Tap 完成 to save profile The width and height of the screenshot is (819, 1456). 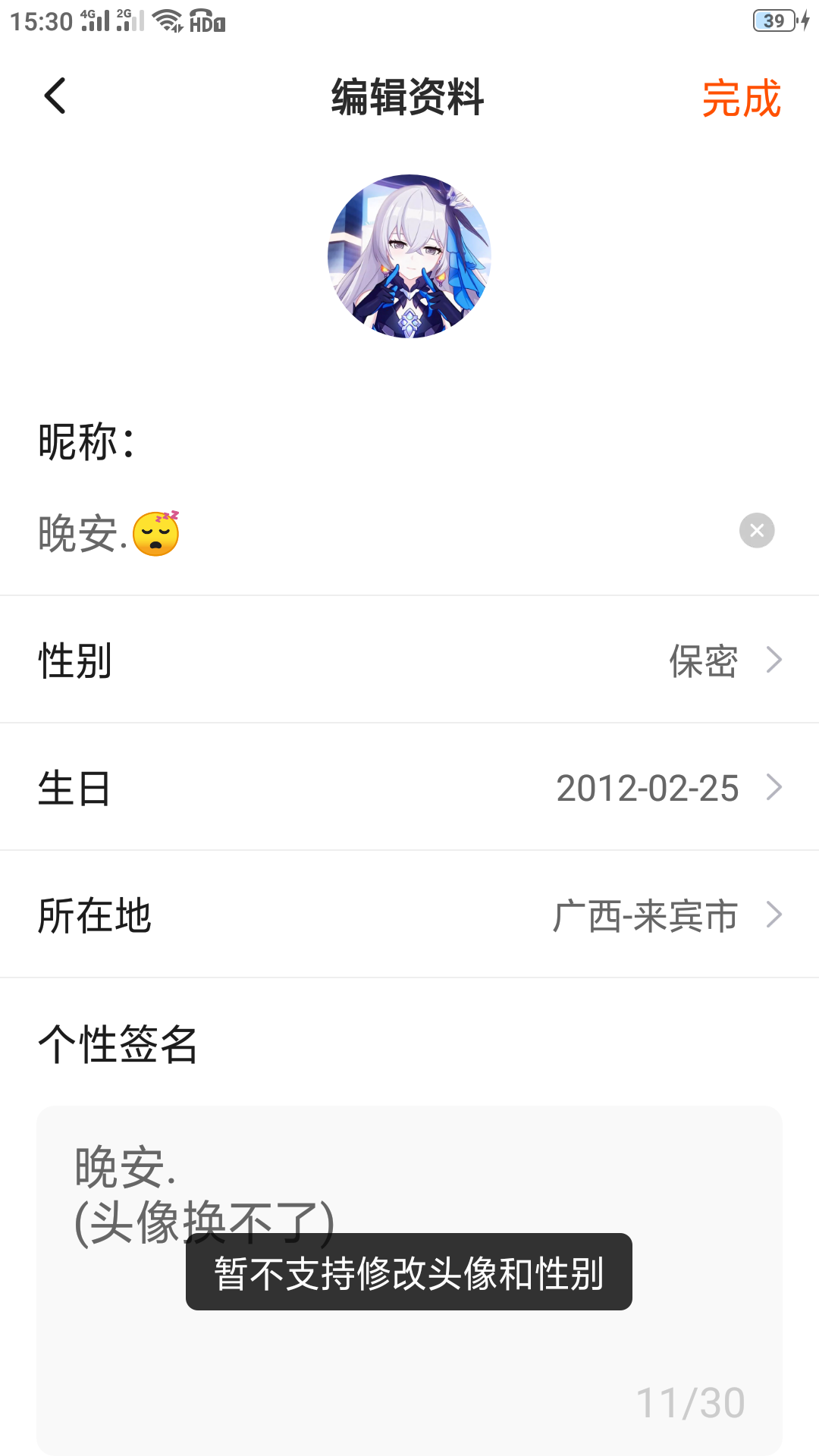[741, 99]
